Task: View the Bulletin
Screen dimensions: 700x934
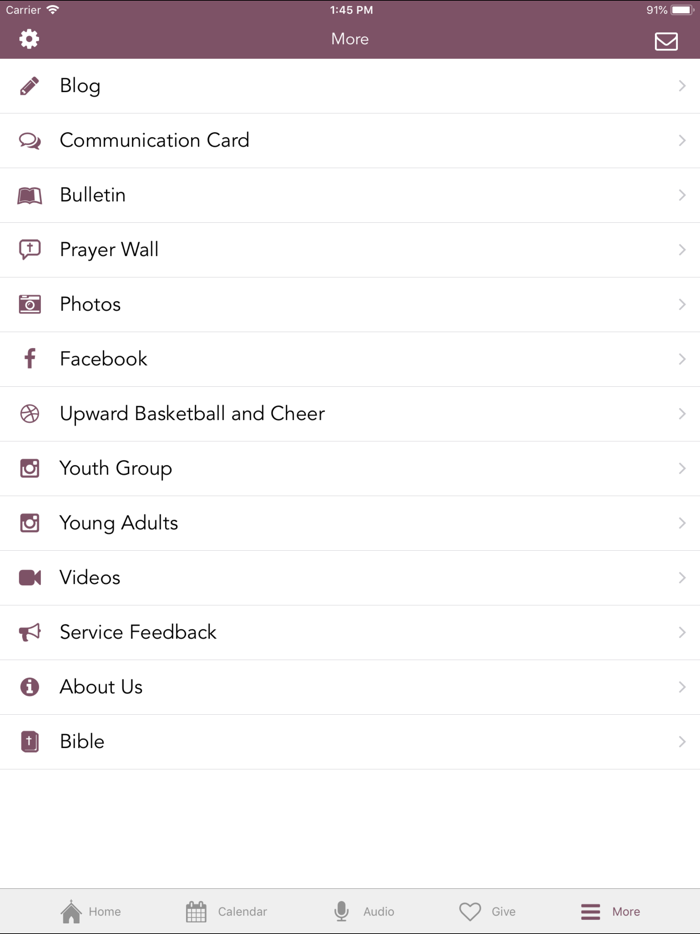Action: pyautogui.click(x=350, y=195)
